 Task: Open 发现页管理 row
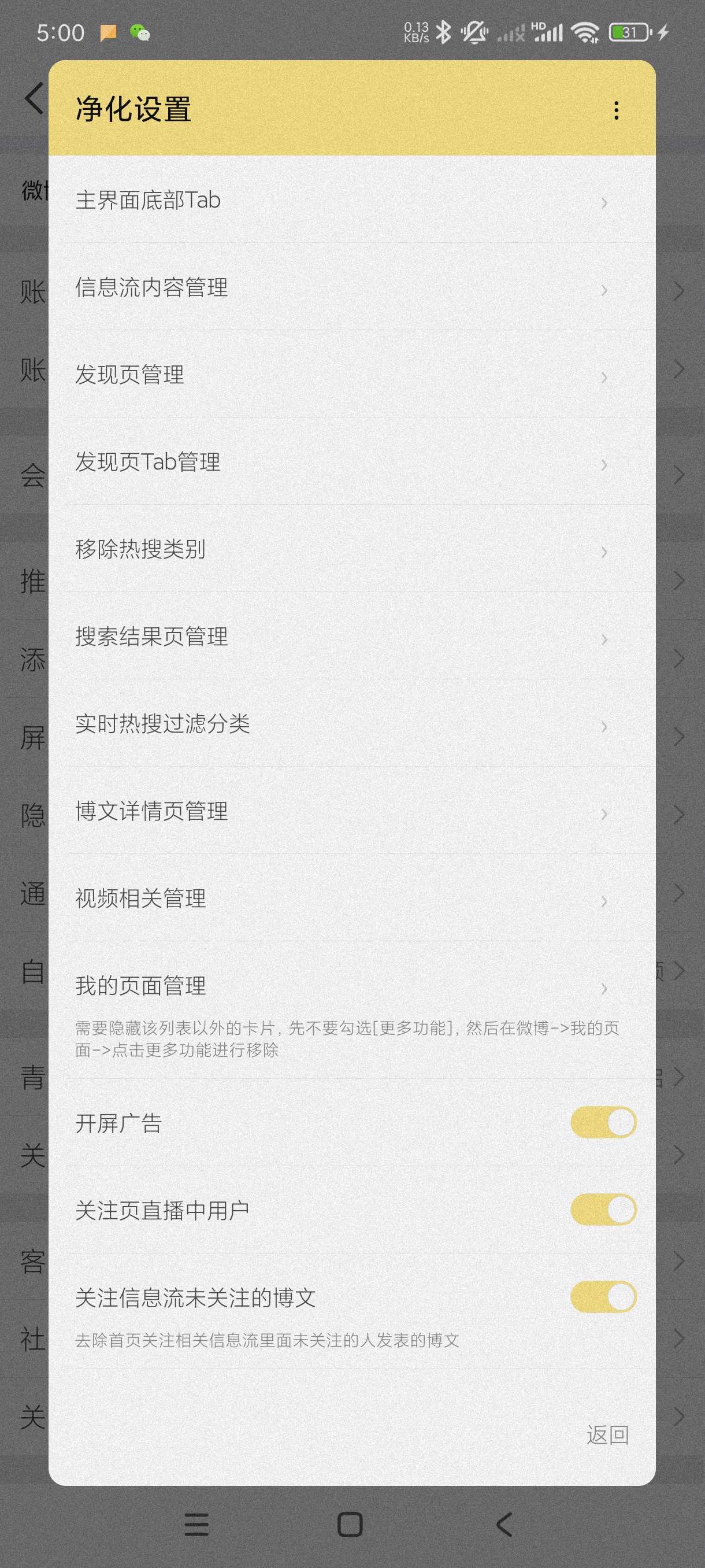(x=351, y=374)
